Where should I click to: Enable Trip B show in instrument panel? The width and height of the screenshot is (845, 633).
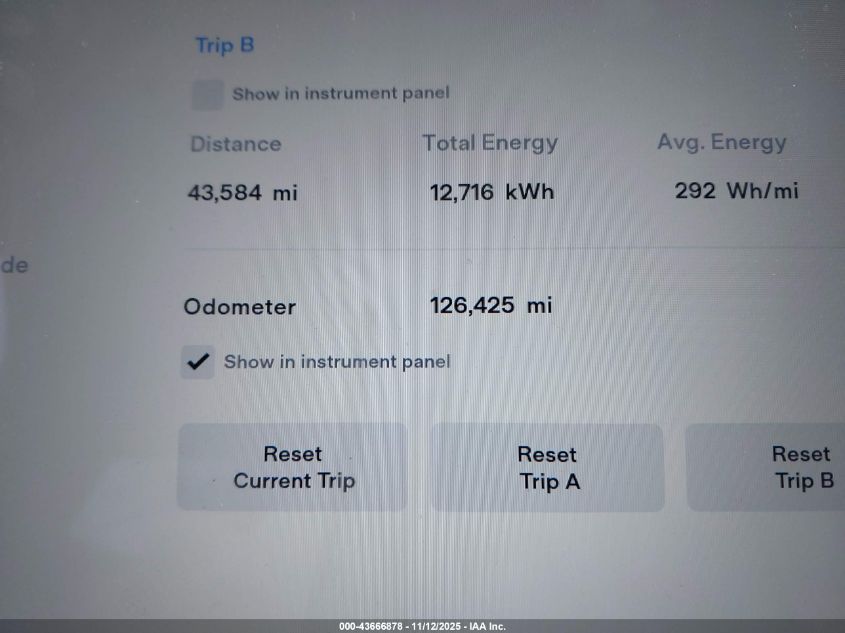coord(208,95)
